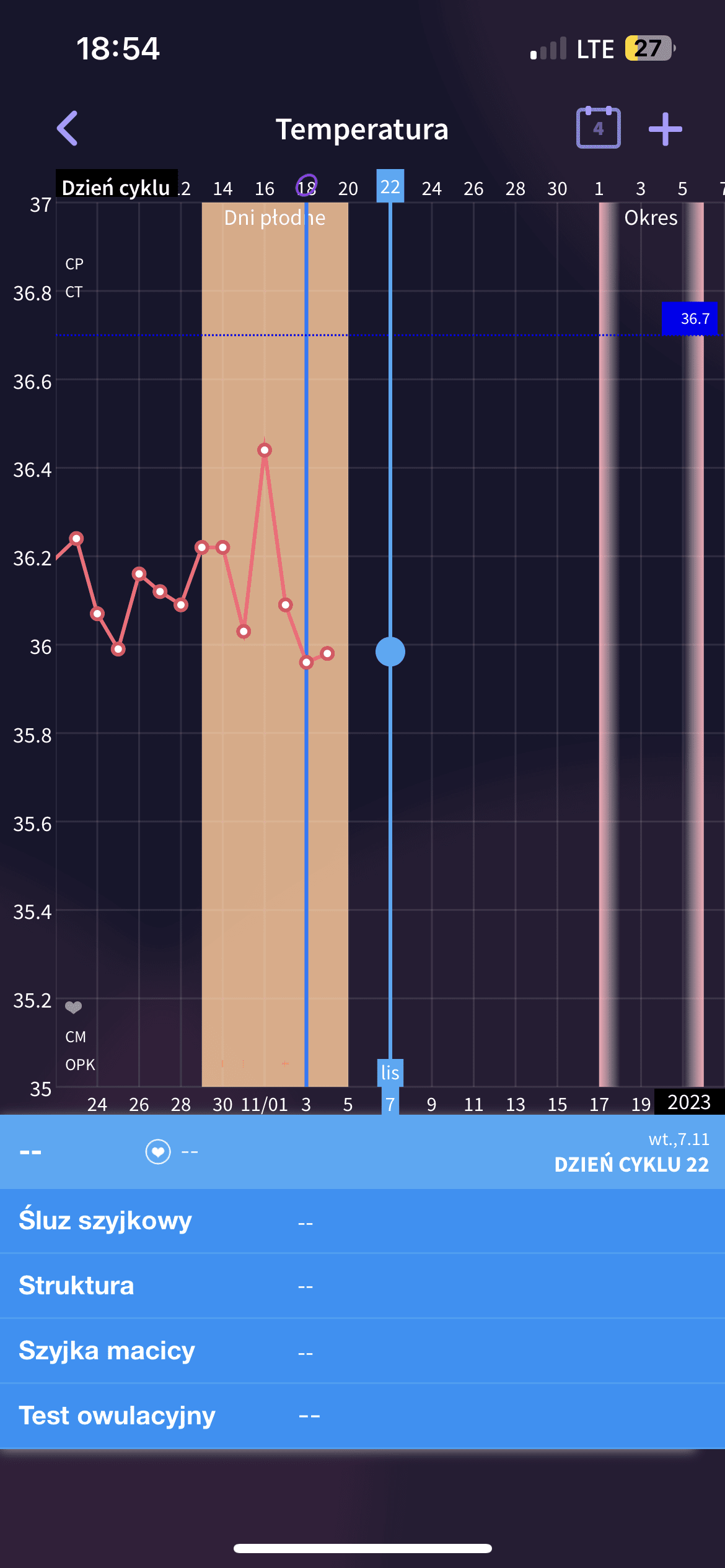Add a new temperature entry with the plus icon
This screenshot has height=1568, width=725.
click(x=665, y=129)
